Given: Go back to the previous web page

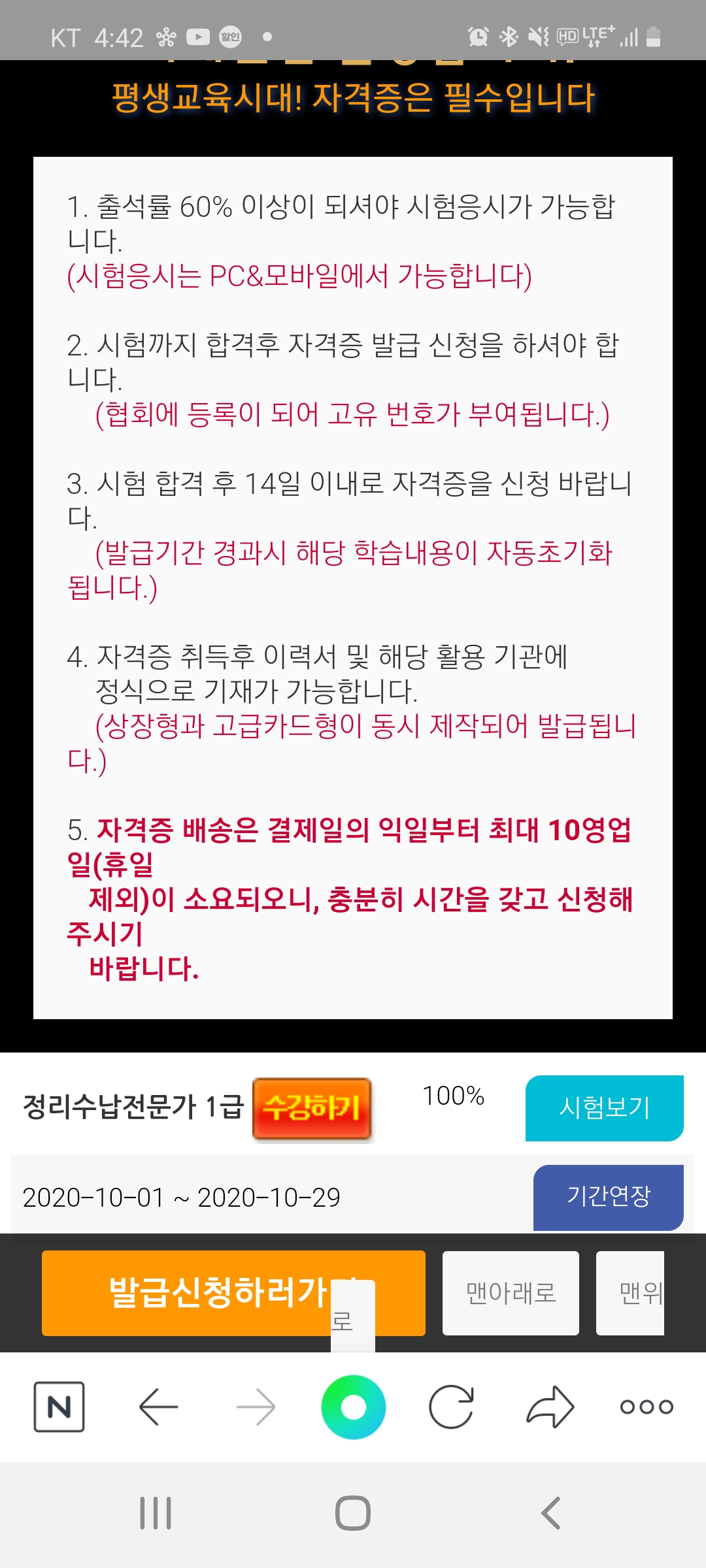Looking at the screenshot, I should tap(158, 1407).
